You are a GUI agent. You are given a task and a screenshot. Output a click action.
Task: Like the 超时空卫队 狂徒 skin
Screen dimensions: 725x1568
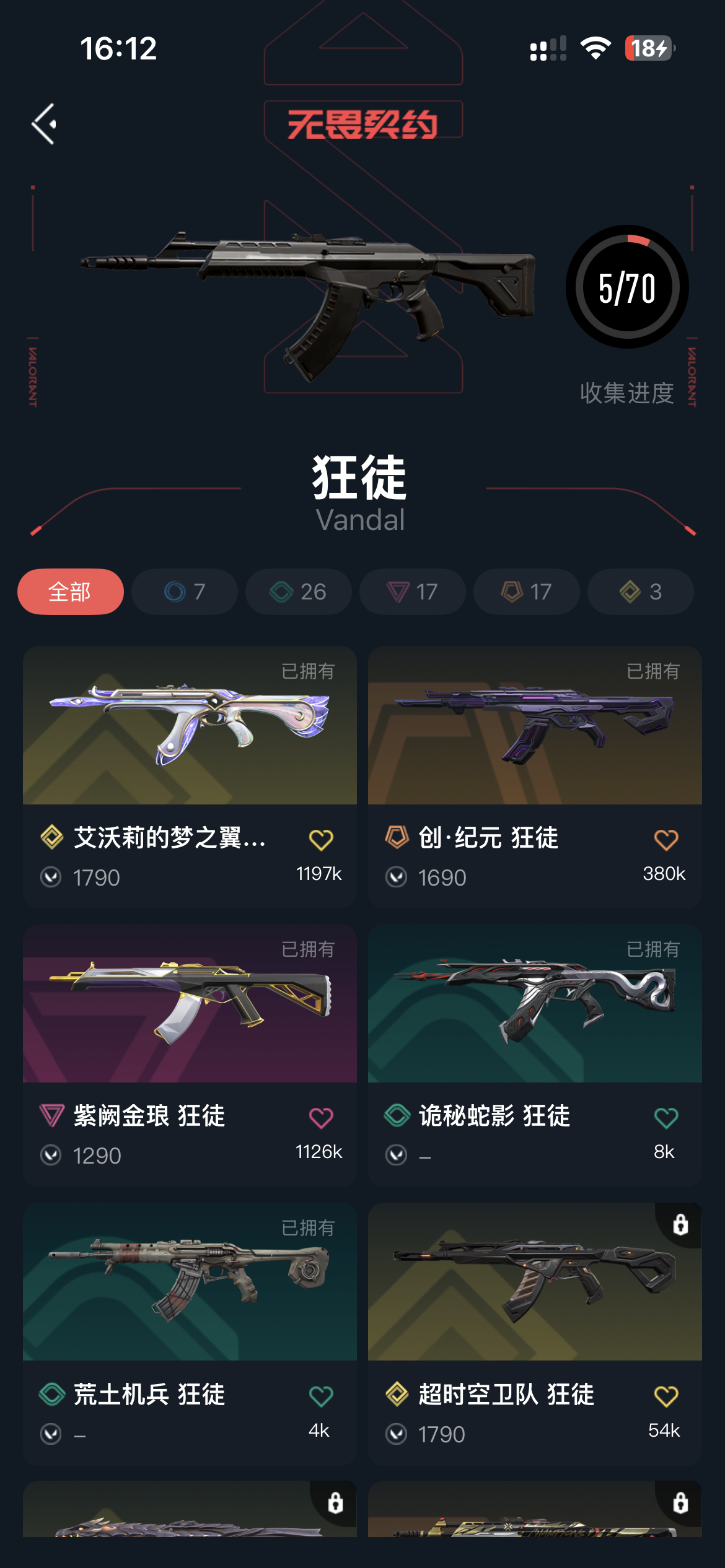point(666,1396)
